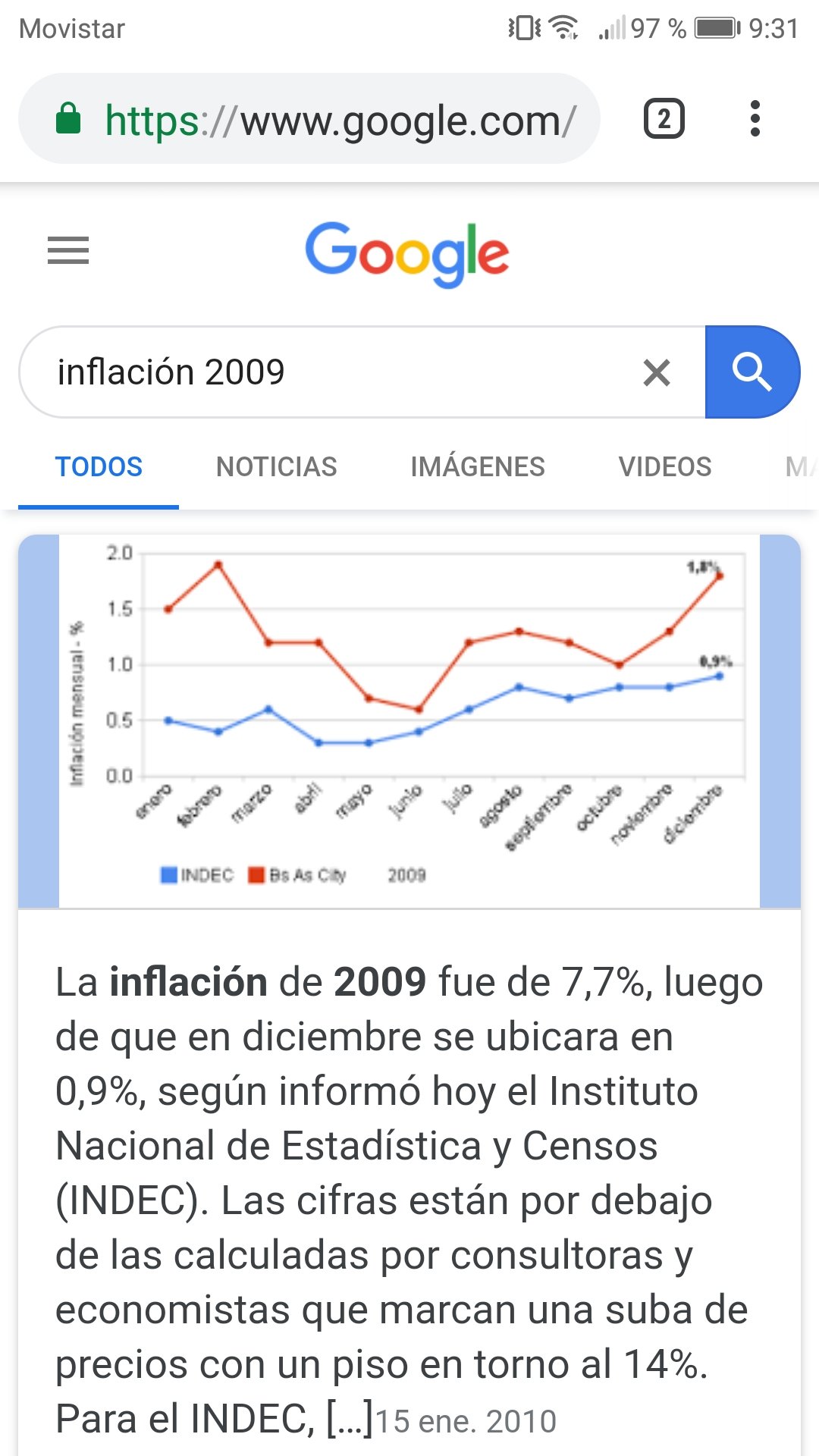The width and height of the screenshot is (819, 1456).
Task: Switch to the VIDEOS tab
Action: 664,467
